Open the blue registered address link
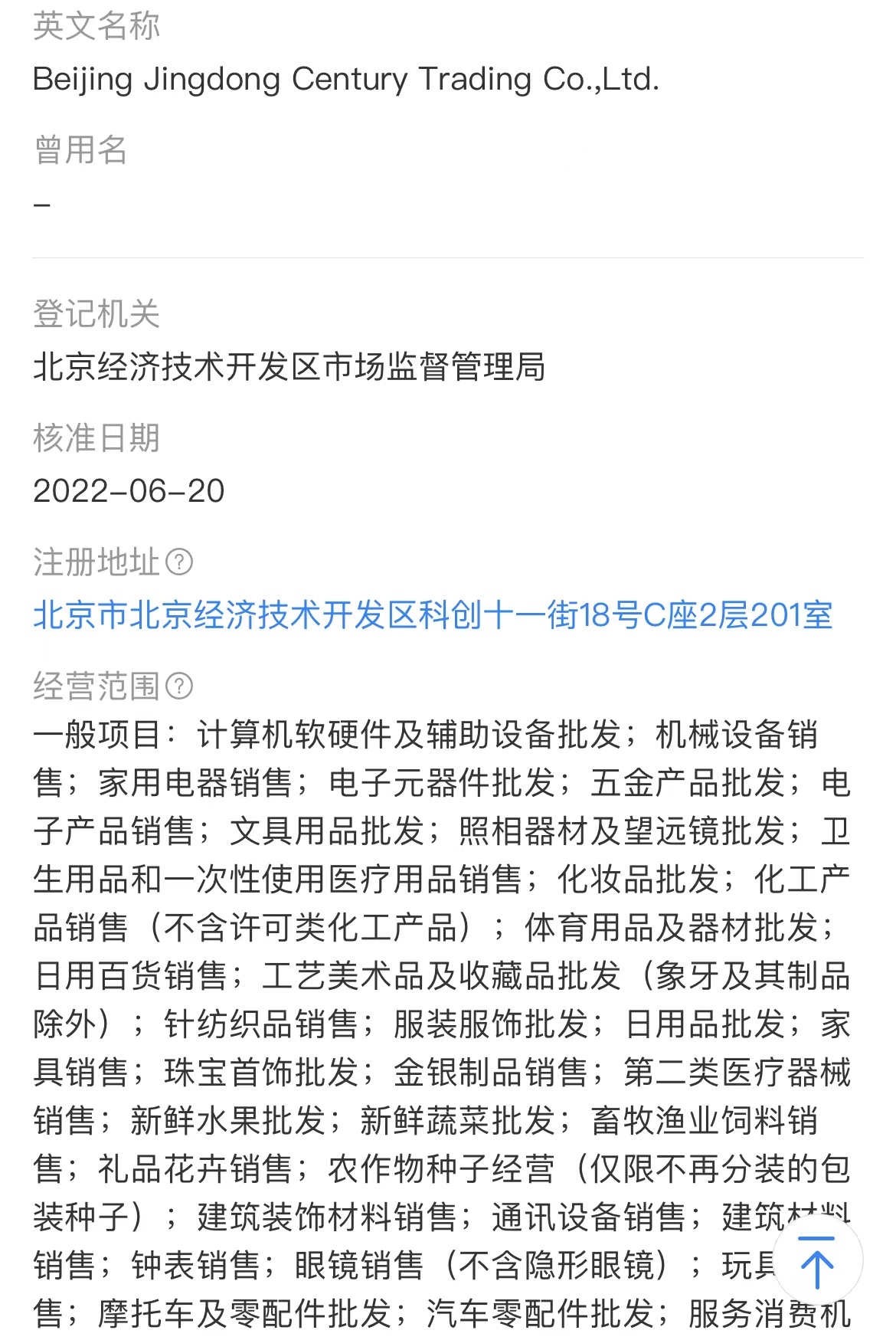This screenshot has height=1340, width=896. [433, 615]
